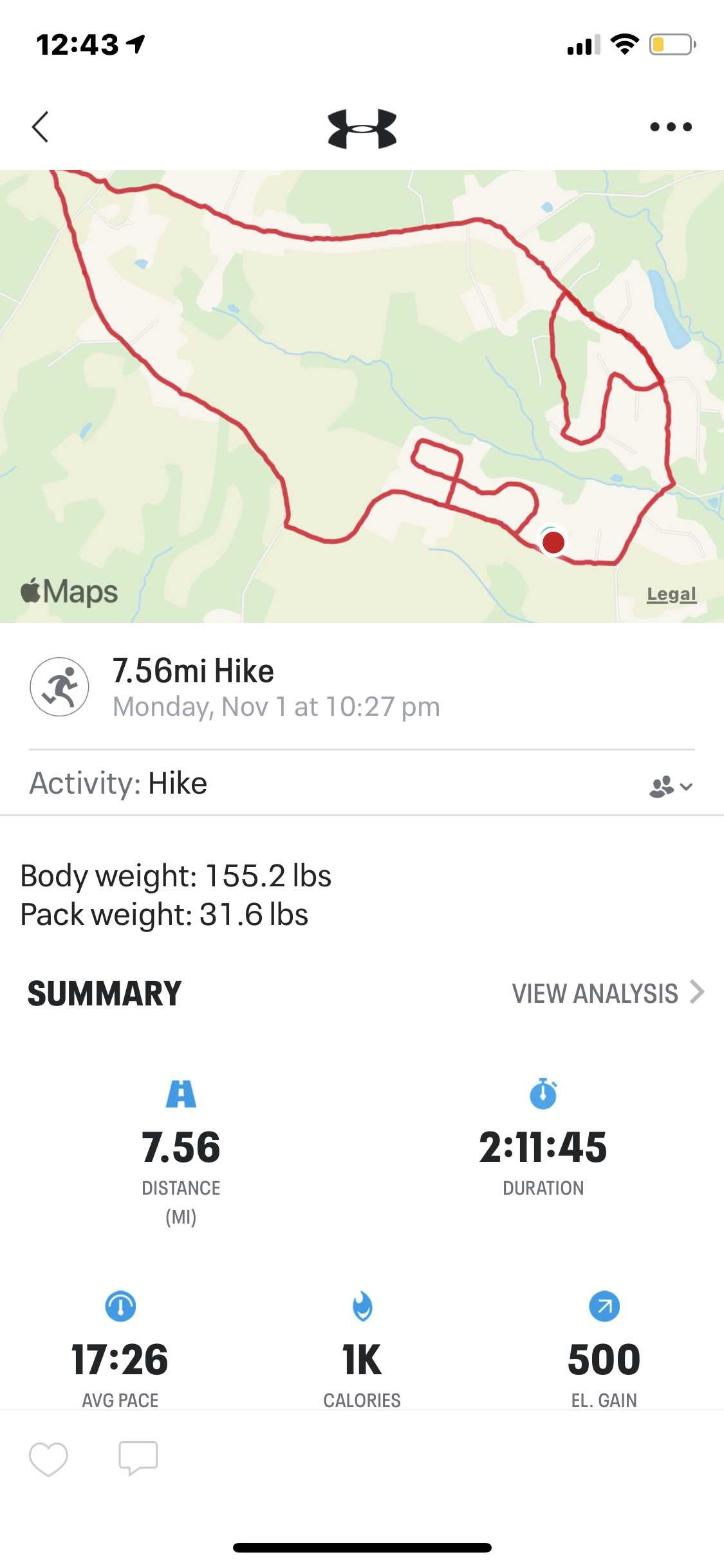The image size is (724, 1568).
Task: Open the three-dot overflow menu
Action: [x=671, y=127]
